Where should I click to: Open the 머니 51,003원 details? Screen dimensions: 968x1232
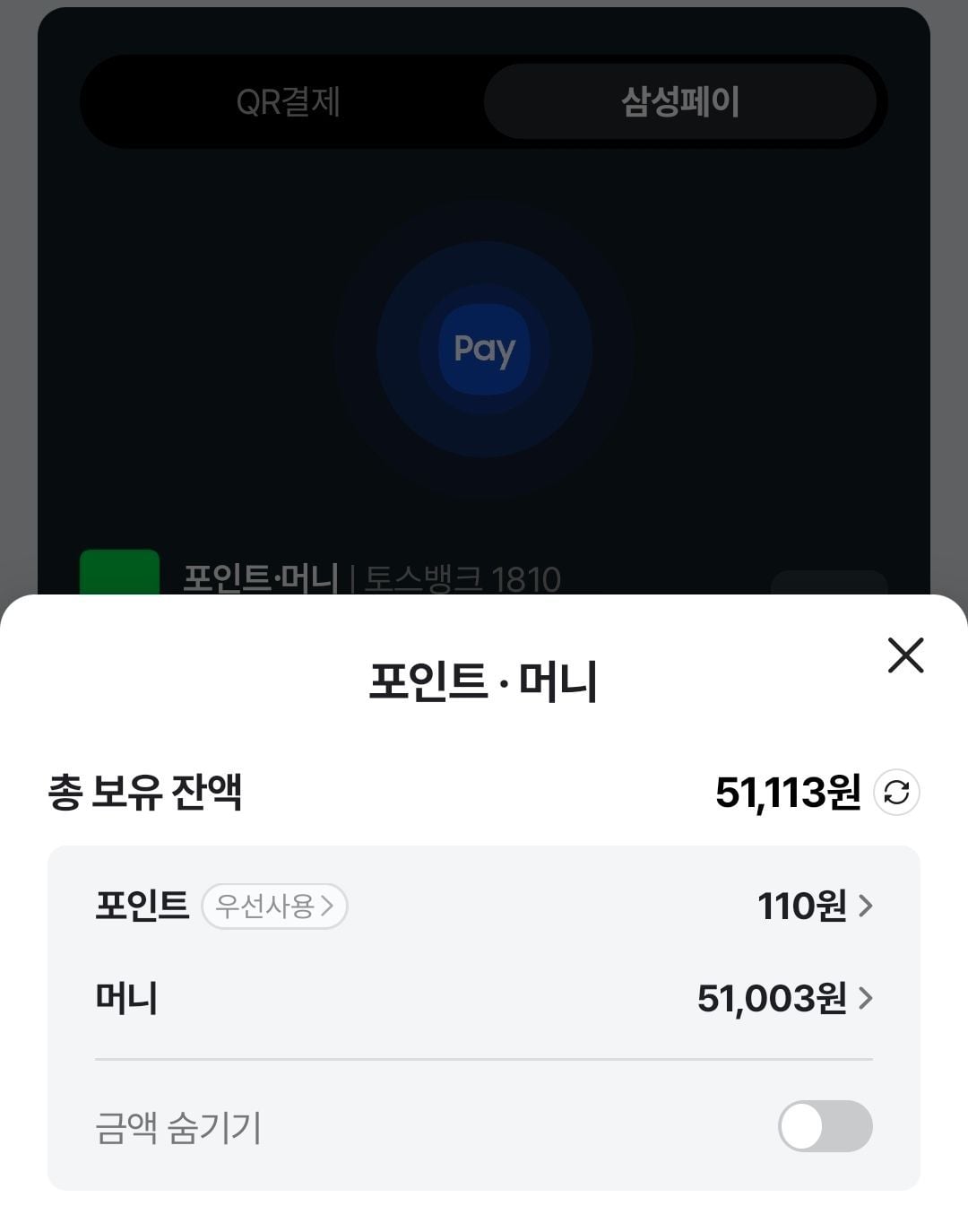(x=784, y=998)
